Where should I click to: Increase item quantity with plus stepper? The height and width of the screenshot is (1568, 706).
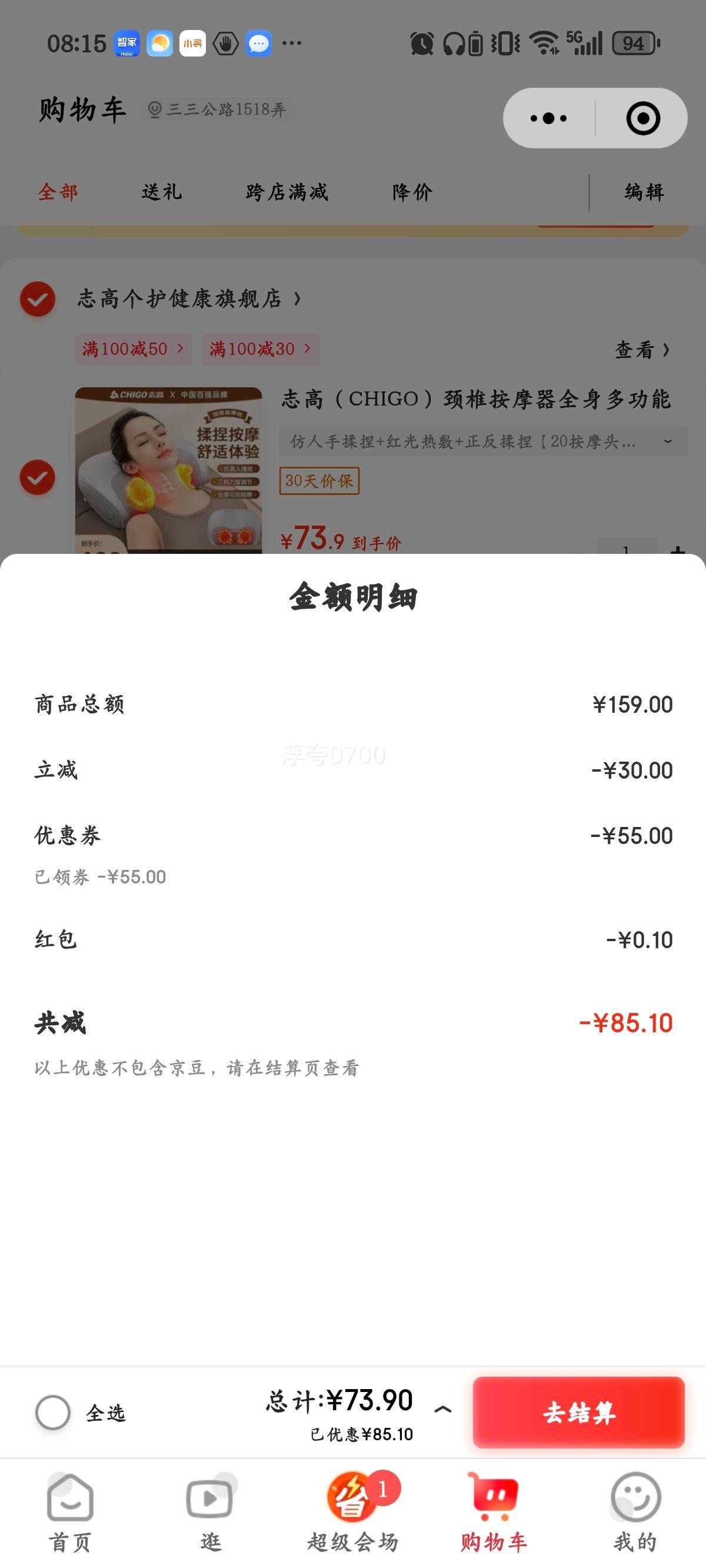click(678, 550)
